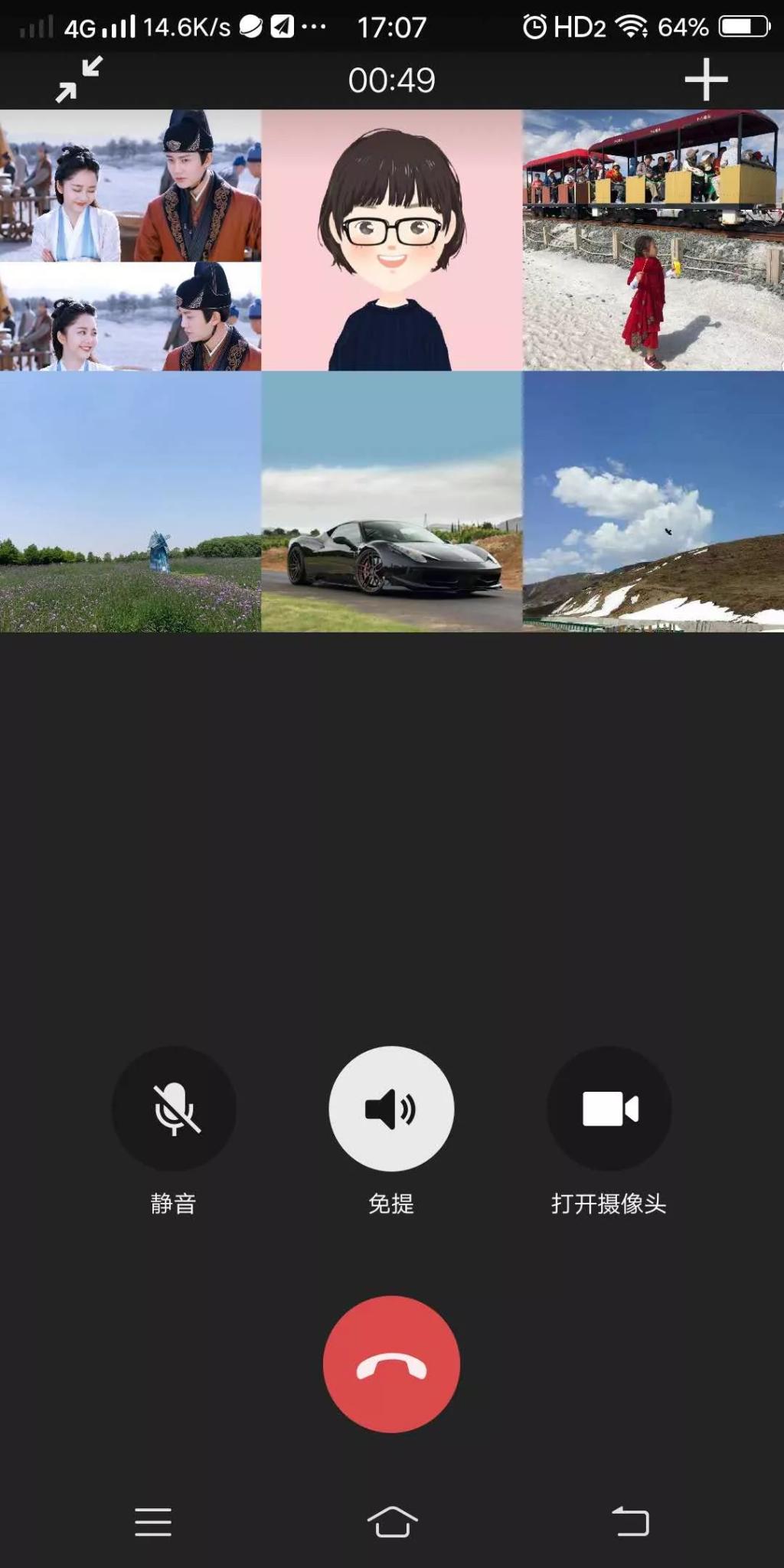The image size is (784, 1568).
Task: Select the participant with the flower field avatar
Action: click(x=130, y=502)
